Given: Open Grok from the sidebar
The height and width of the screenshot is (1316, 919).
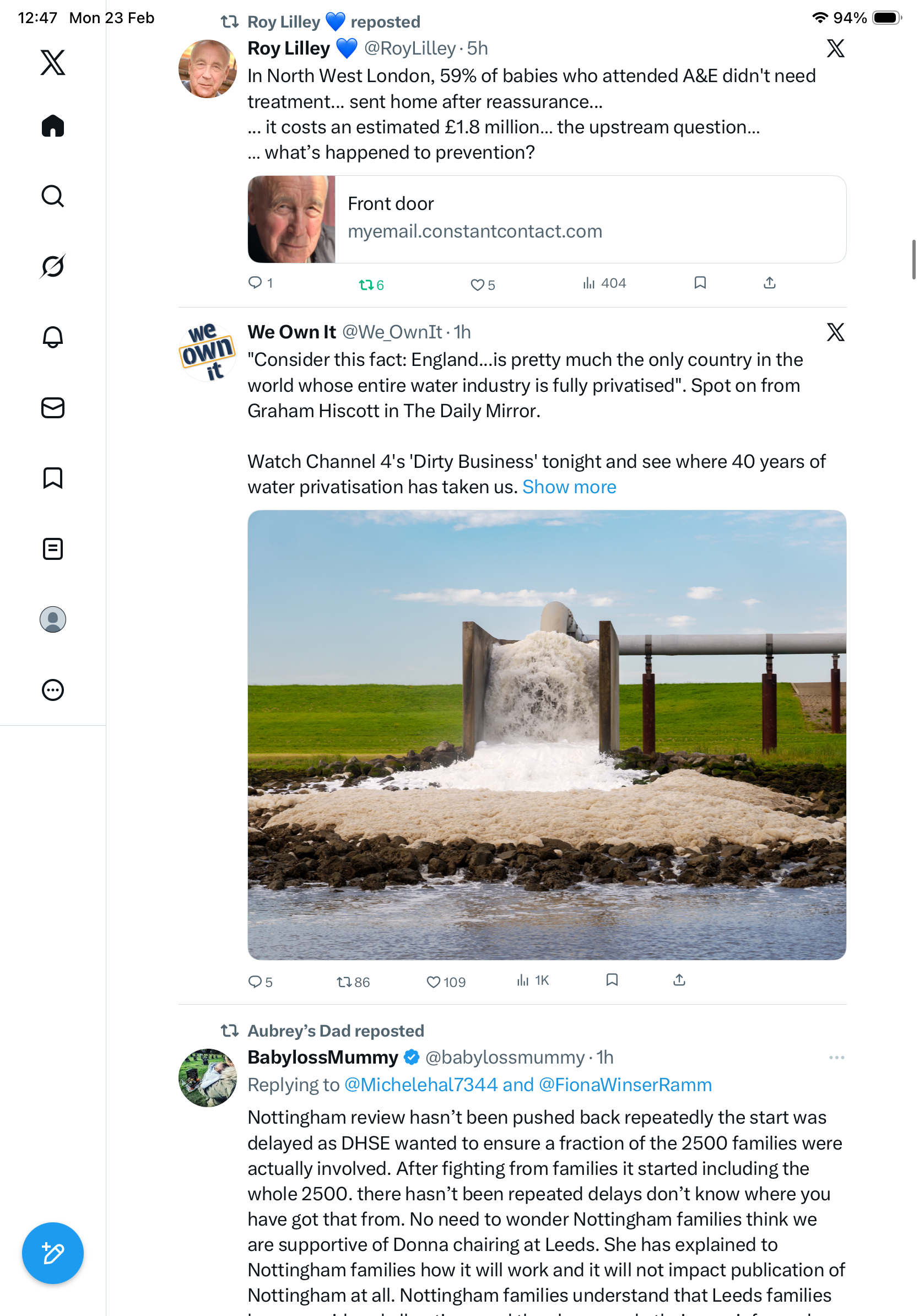Looking at the screenshot, I should [x=53, y=266].
